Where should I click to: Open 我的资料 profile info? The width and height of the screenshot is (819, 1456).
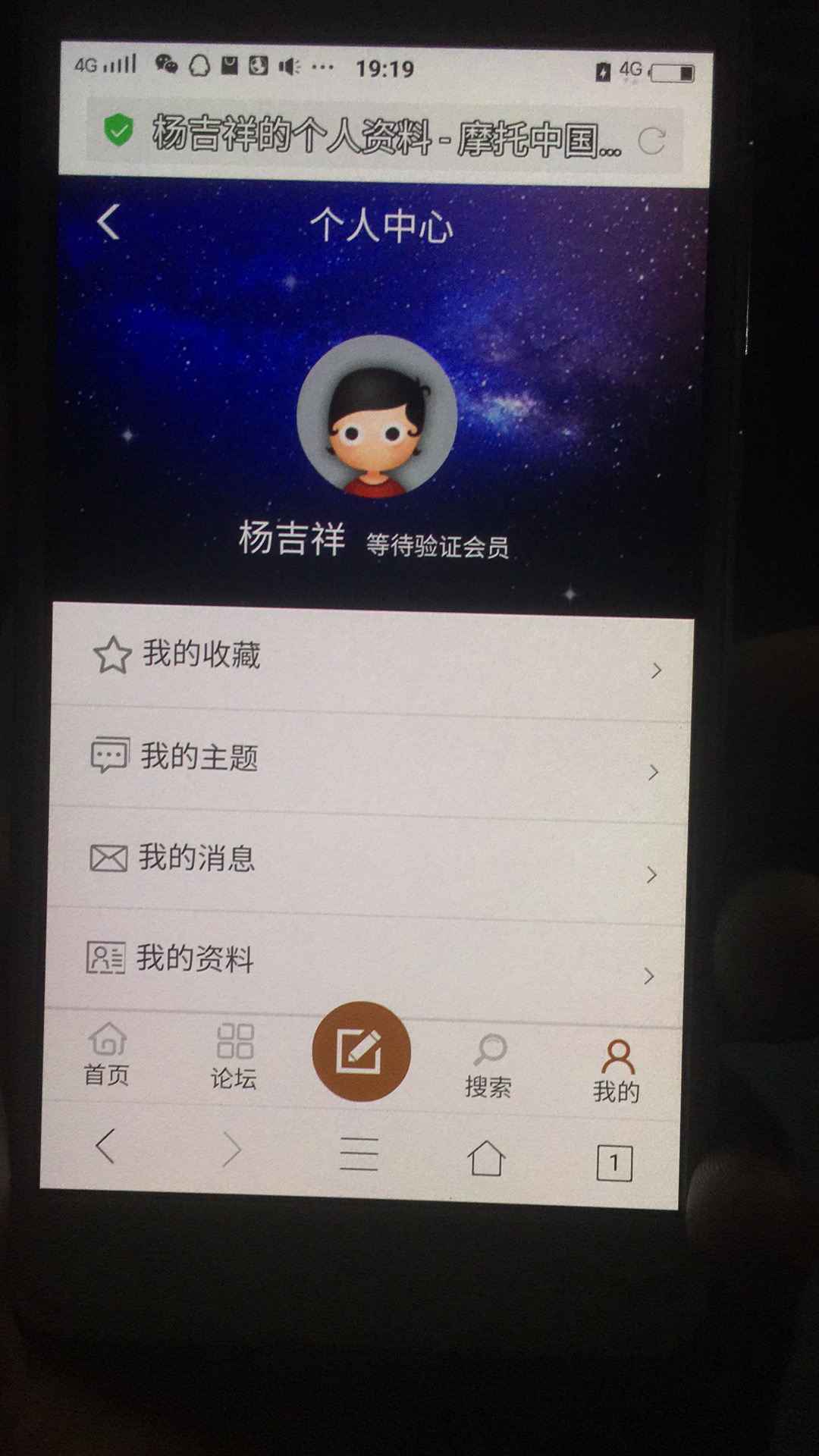(x=366, y=962)
